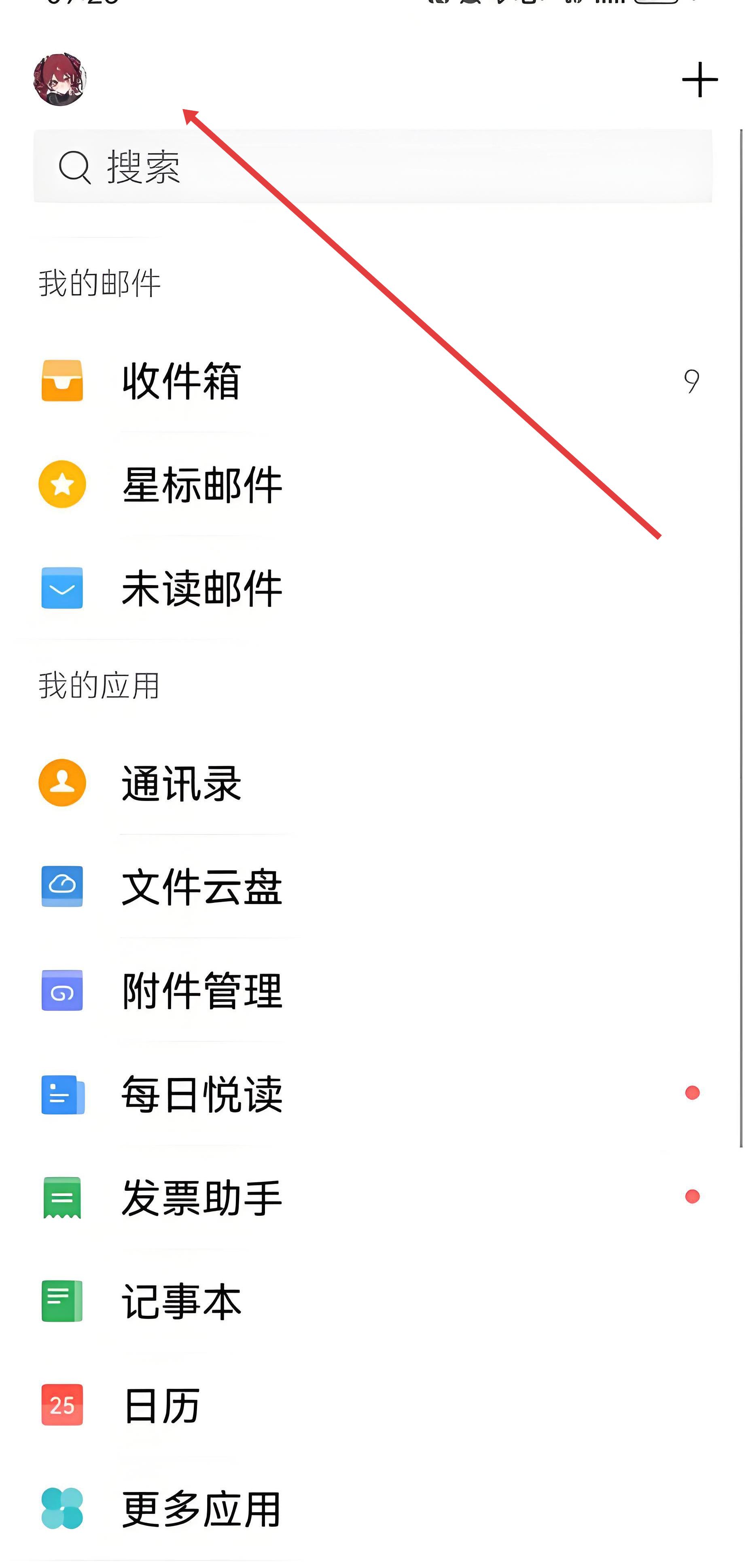View 星标邮件 starred mail

pyautogui.click(x=201, y=485)
